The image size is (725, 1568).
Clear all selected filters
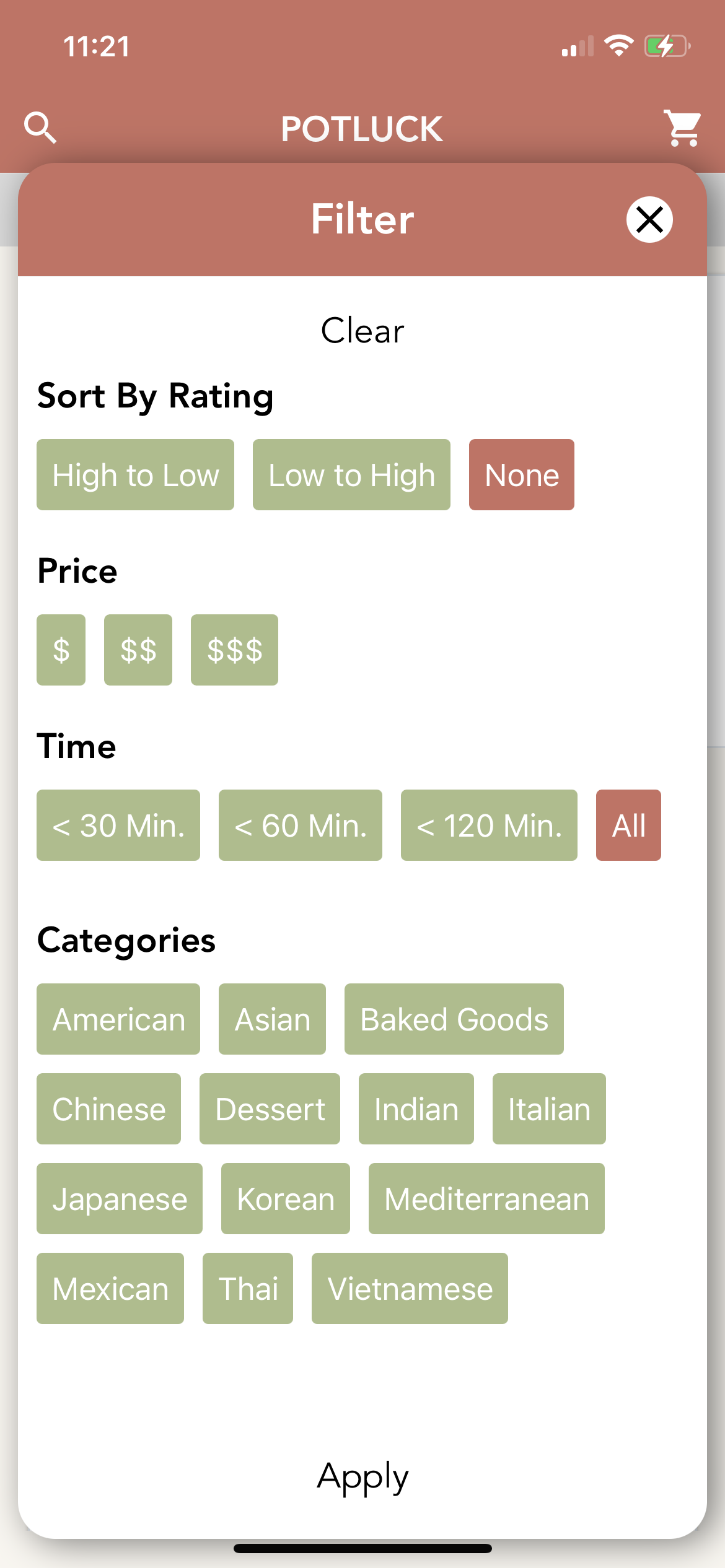(x=362, y=330)
